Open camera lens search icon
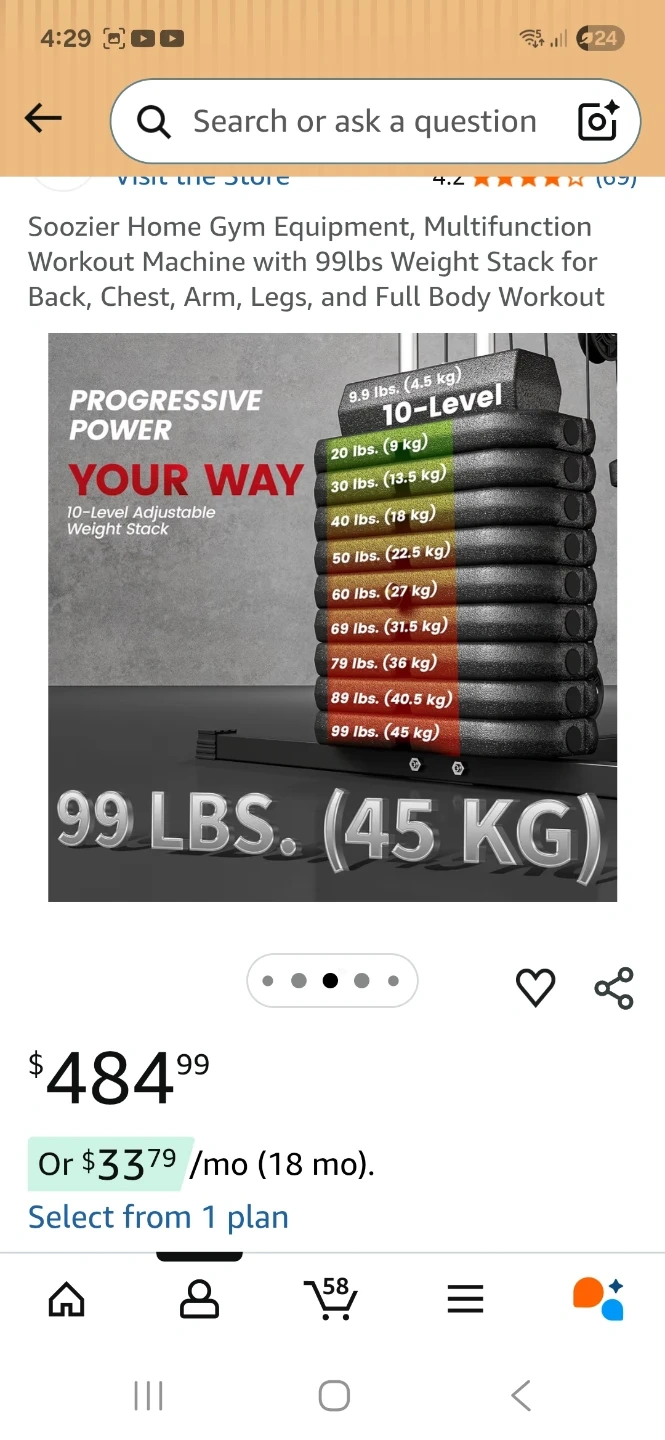Screen dimensions: 665x1440 click(598, 122)
